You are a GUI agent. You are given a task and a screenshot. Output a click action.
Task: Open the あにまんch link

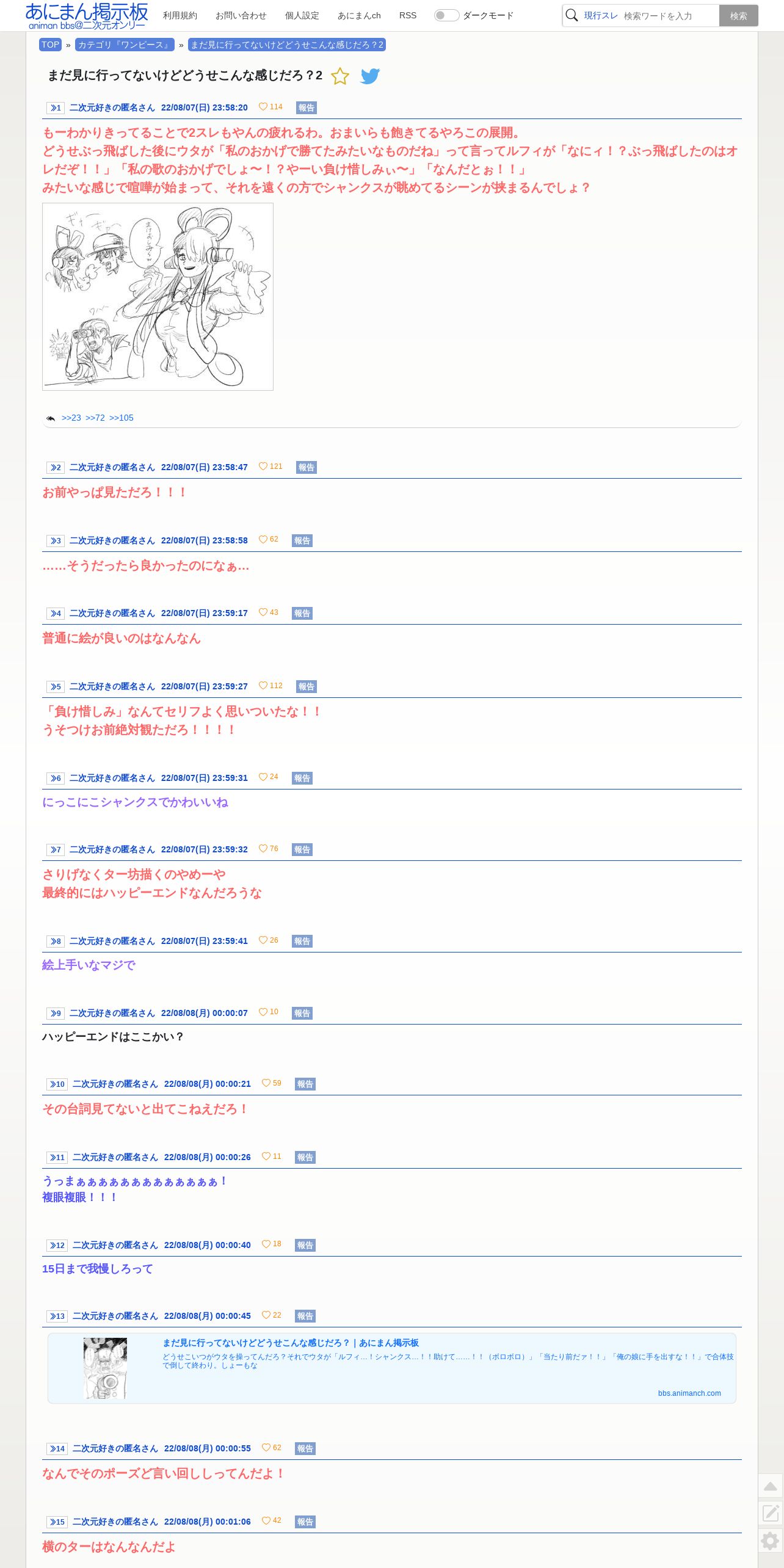click(359, 15)
